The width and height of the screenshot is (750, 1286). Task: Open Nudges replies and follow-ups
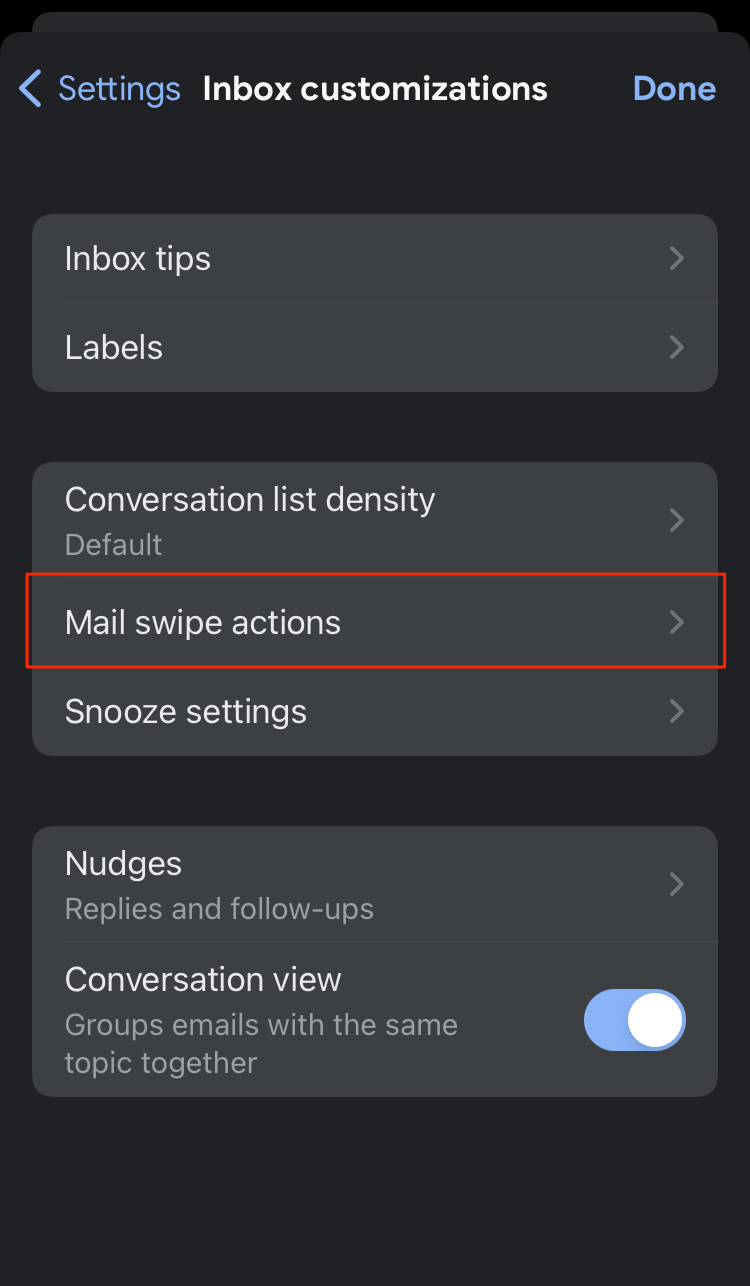375,884
